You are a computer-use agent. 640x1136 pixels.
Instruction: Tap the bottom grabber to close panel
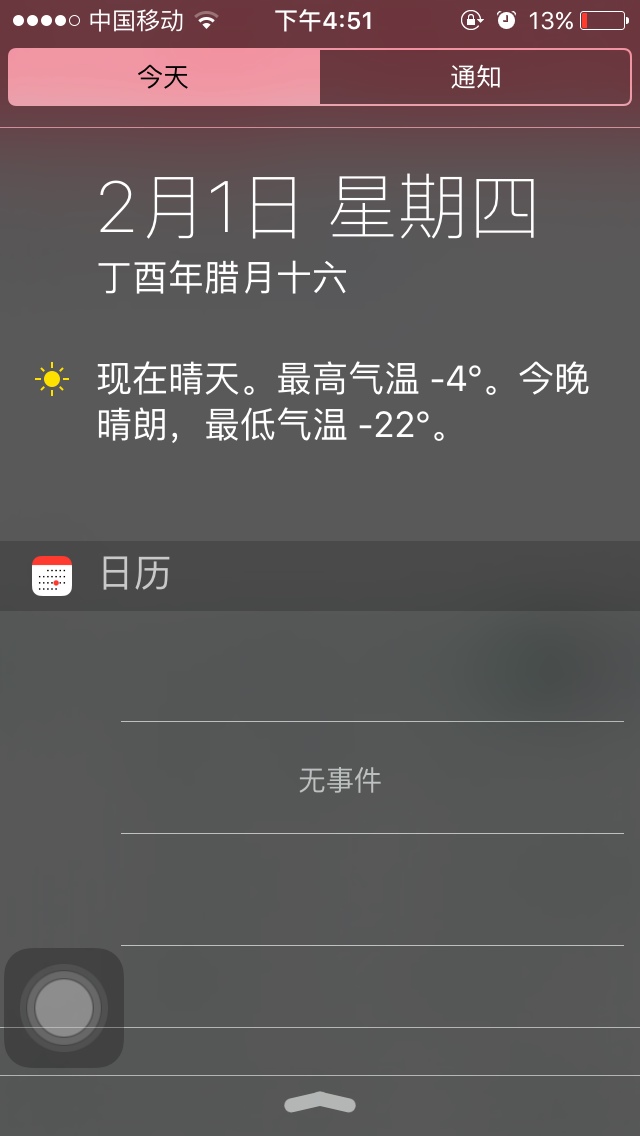320,1103
